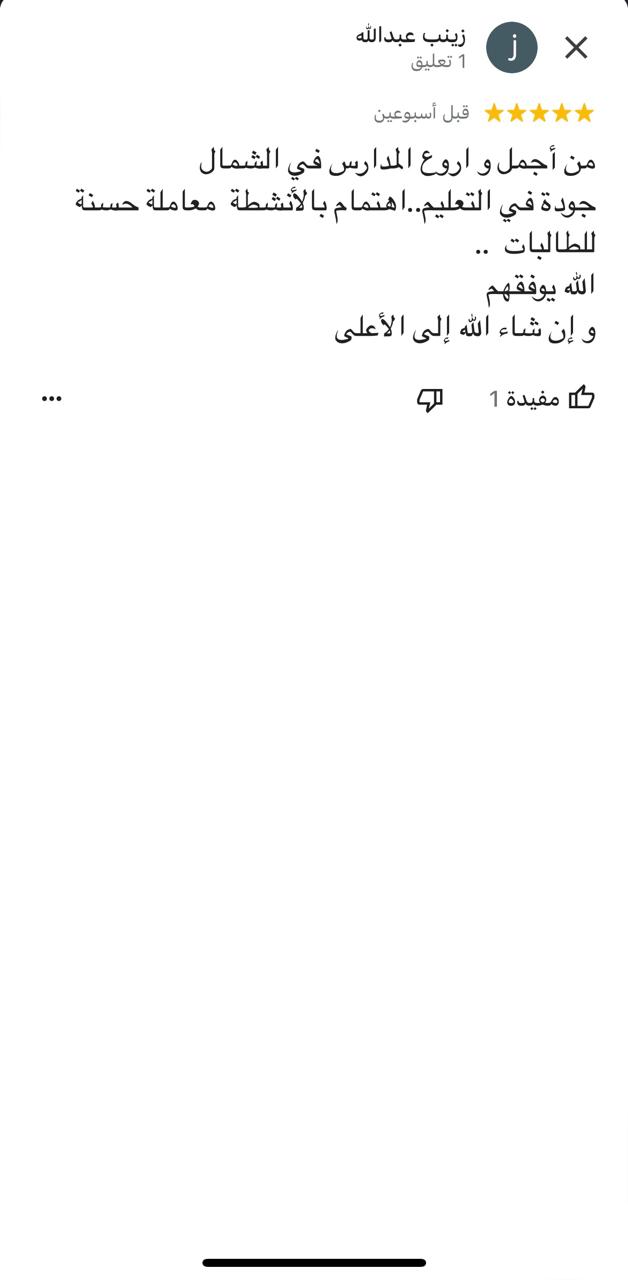Open the three-dot overflow menu
This screenshot has width=628, height=1280.
[52, 399]
